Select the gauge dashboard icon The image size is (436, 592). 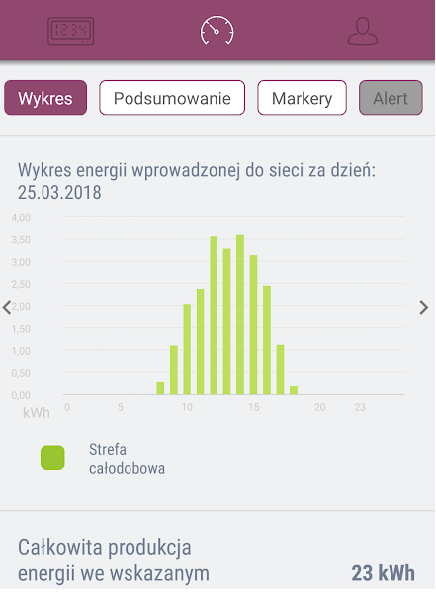pos(217,31)
